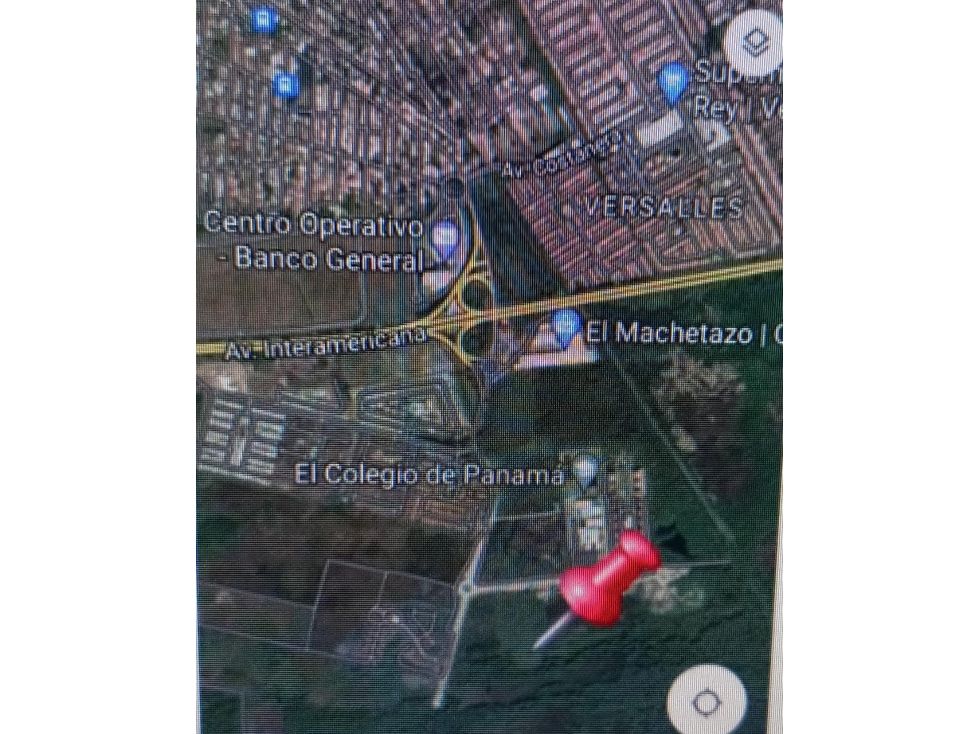Tap El Colegio de Panamá marker
Viewport: 979px width, 734px height.
coord(587,468)
